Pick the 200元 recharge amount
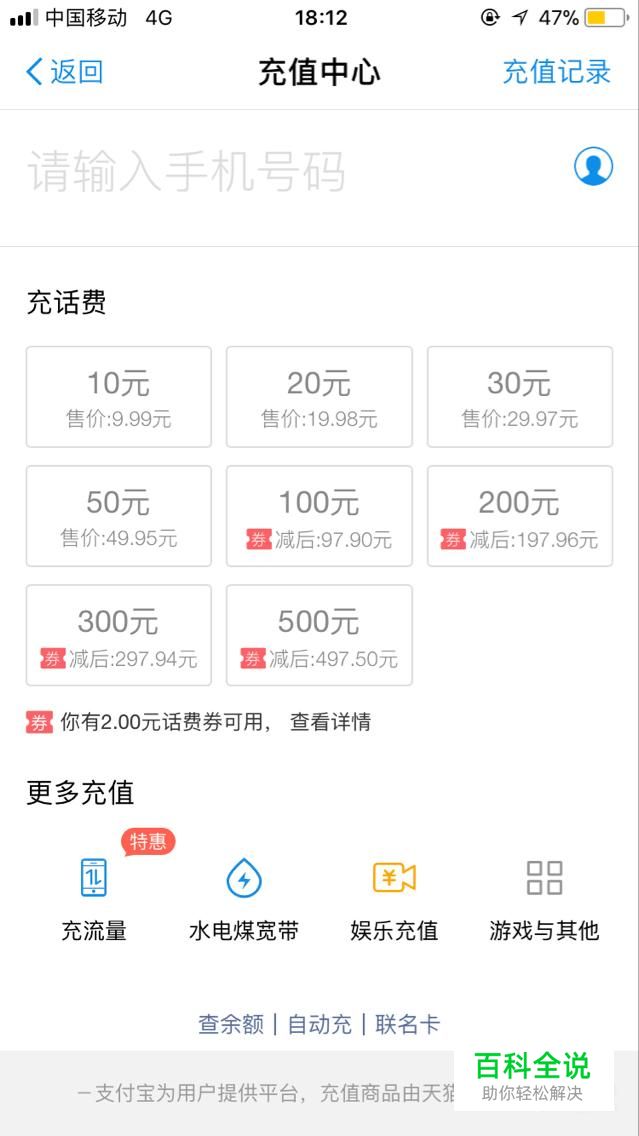 519,516
